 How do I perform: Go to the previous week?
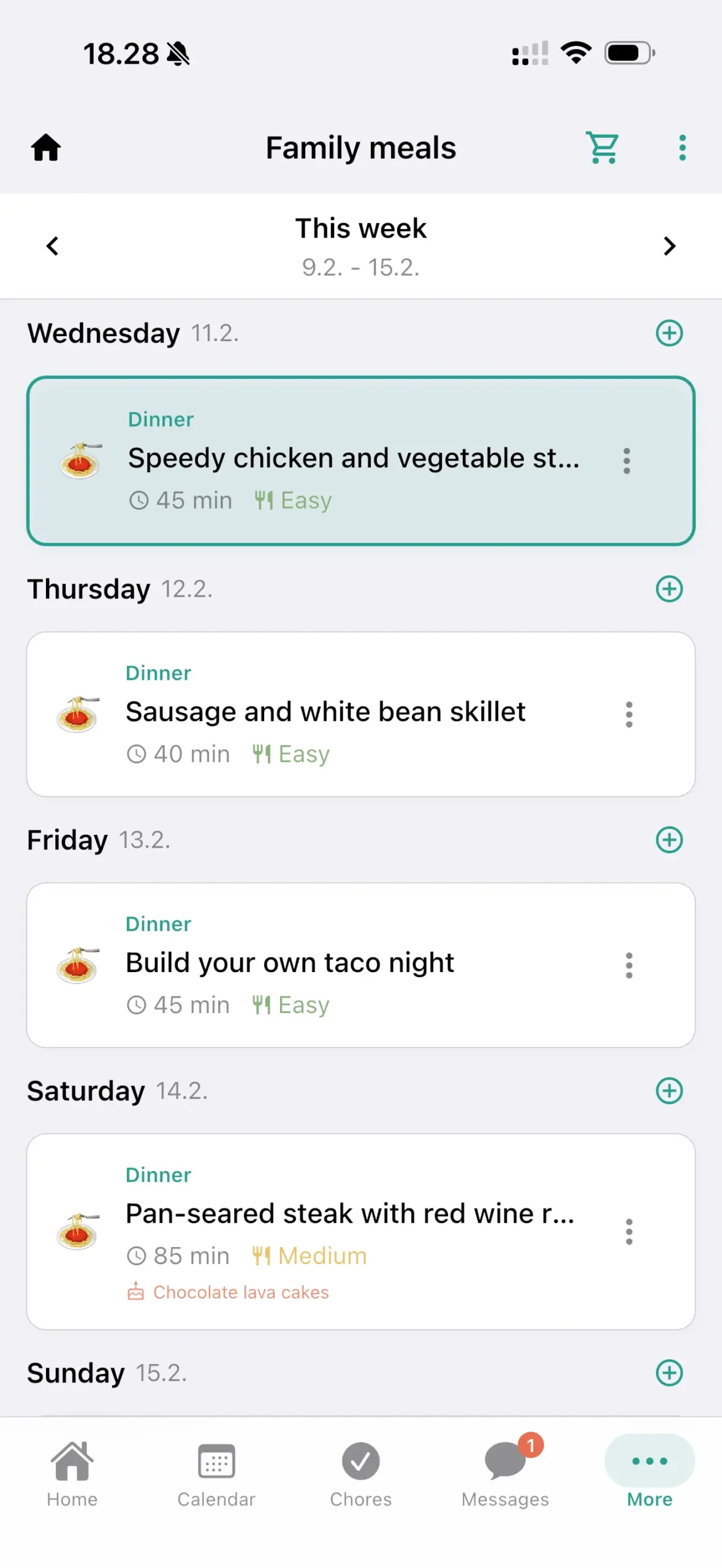point(53,246)
